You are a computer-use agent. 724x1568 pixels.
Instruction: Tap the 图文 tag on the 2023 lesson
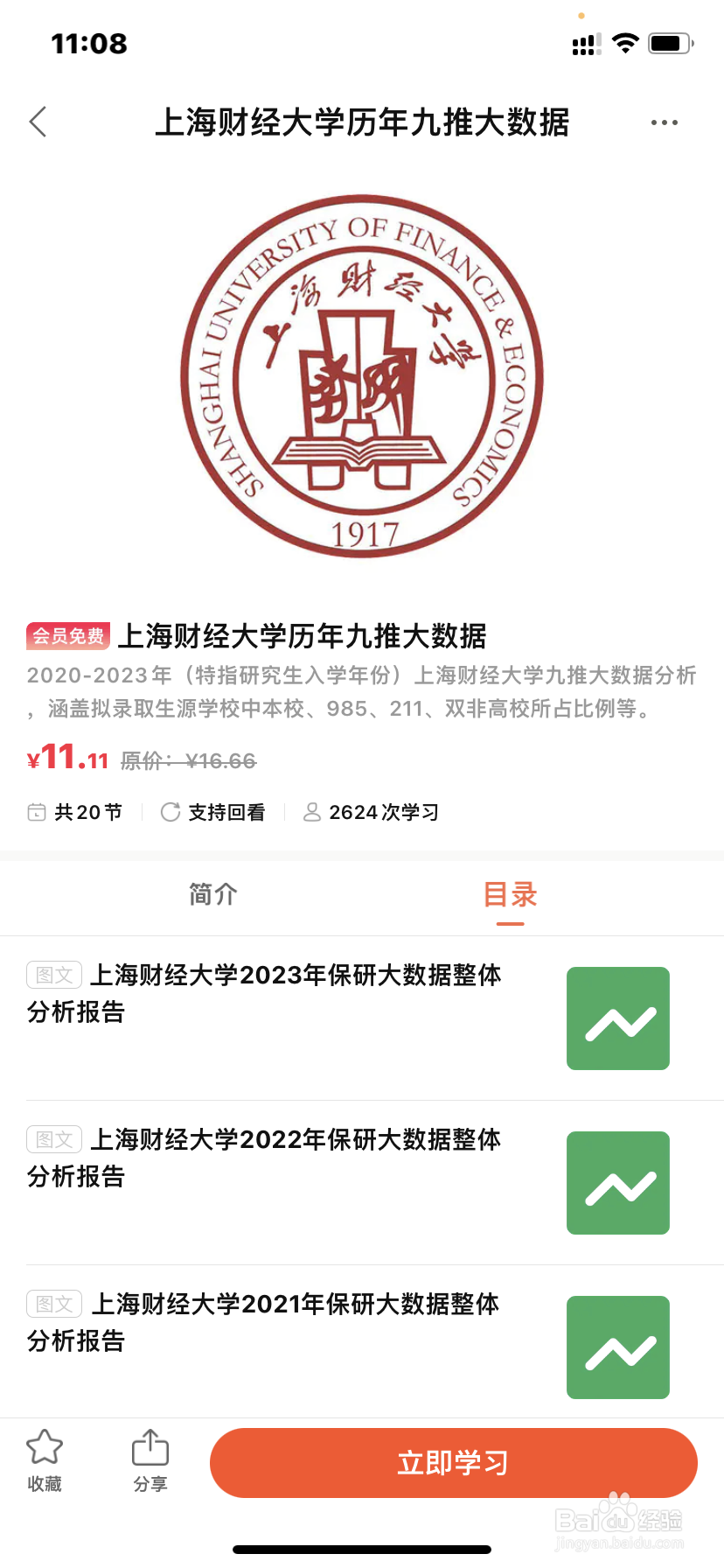point(53,975)
